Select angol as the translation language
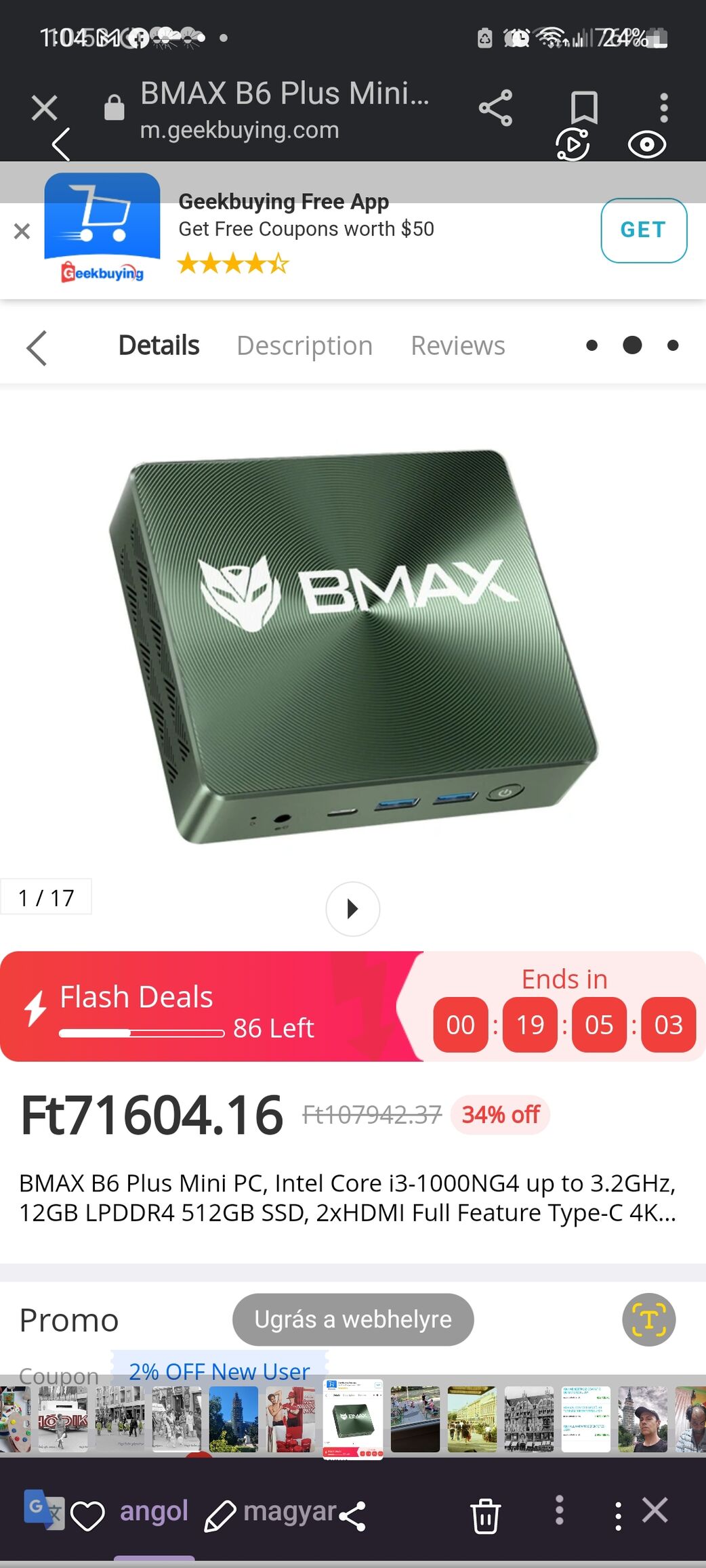Screen dimensions: 706x1568 click(x=154, y=1510)
